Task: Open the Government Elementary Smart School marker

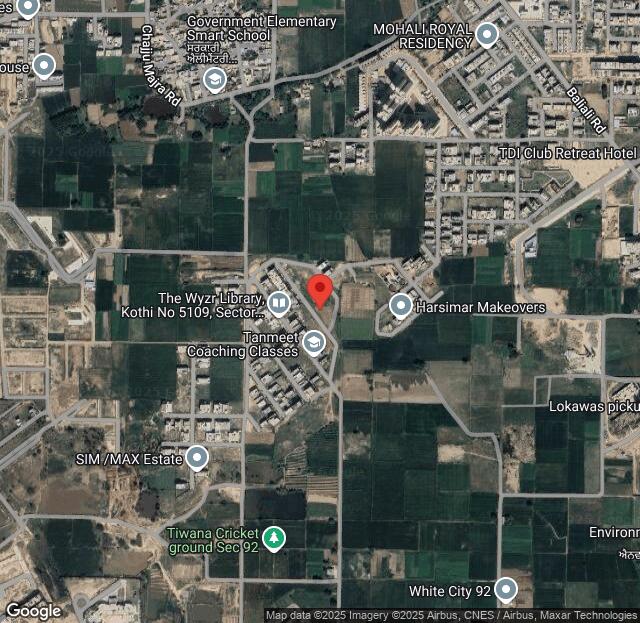Action: pos(214,79)
